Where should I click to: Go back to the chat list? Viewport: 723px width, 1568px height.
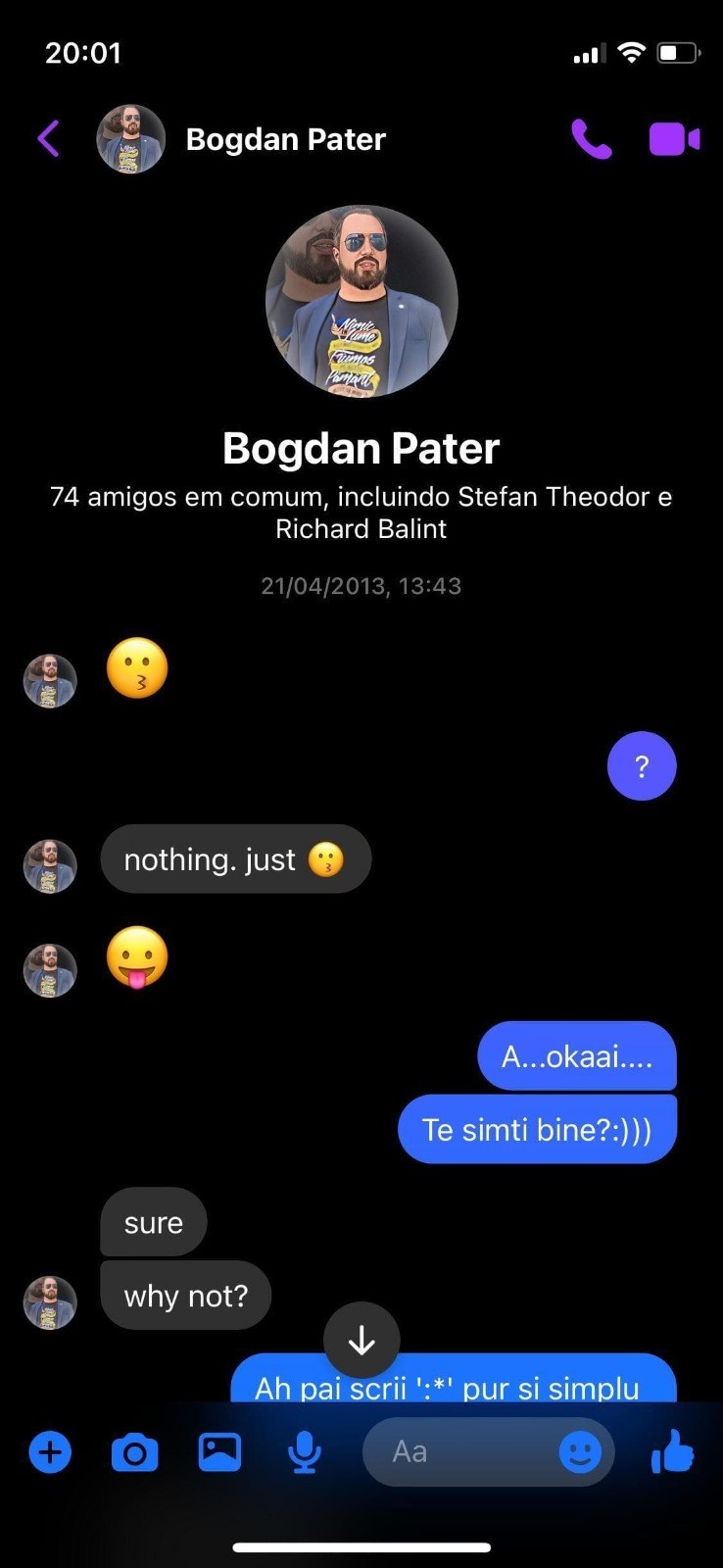coord(48,138)
